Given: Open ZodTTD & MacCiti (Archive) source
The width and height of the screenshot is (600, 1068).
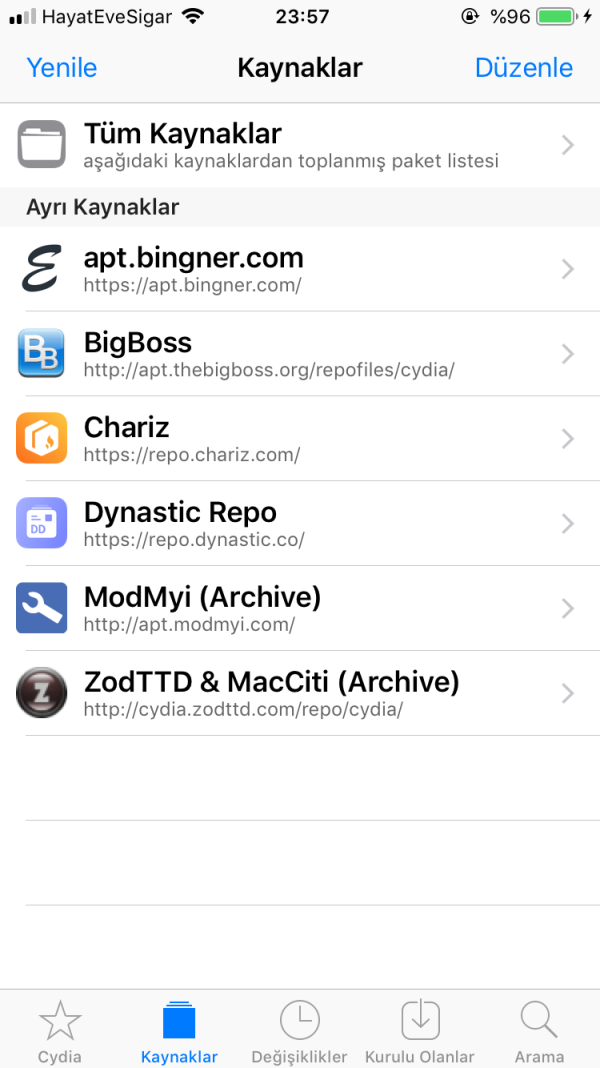Looking at the screenshot, I should click(300, 694).
